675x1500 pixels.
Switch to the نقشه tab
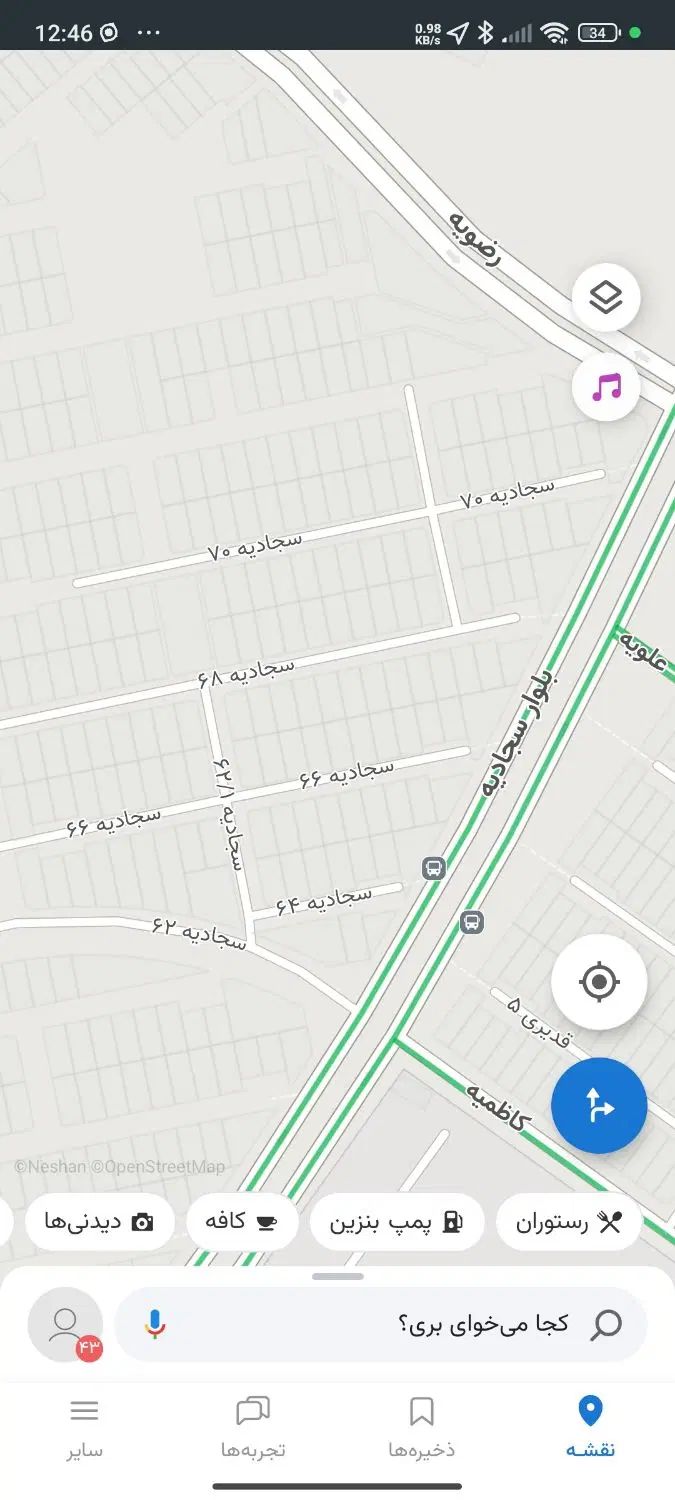[x=590, y=1428]
